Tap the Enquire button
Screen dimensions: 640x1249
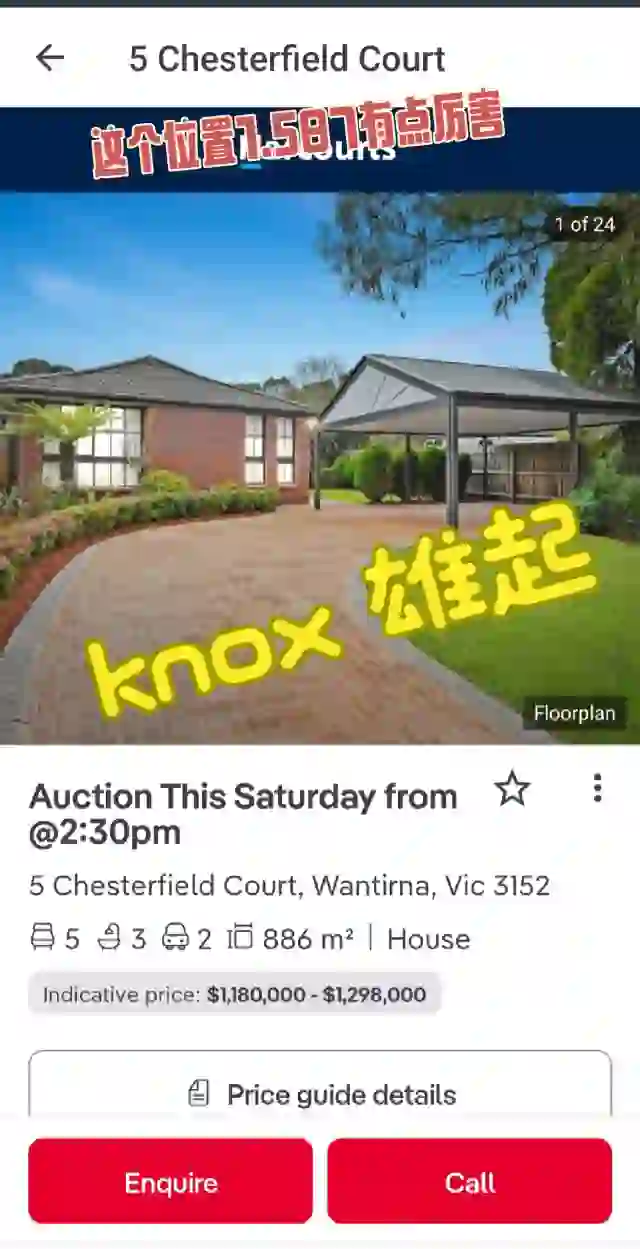[x=170, y=1182]
